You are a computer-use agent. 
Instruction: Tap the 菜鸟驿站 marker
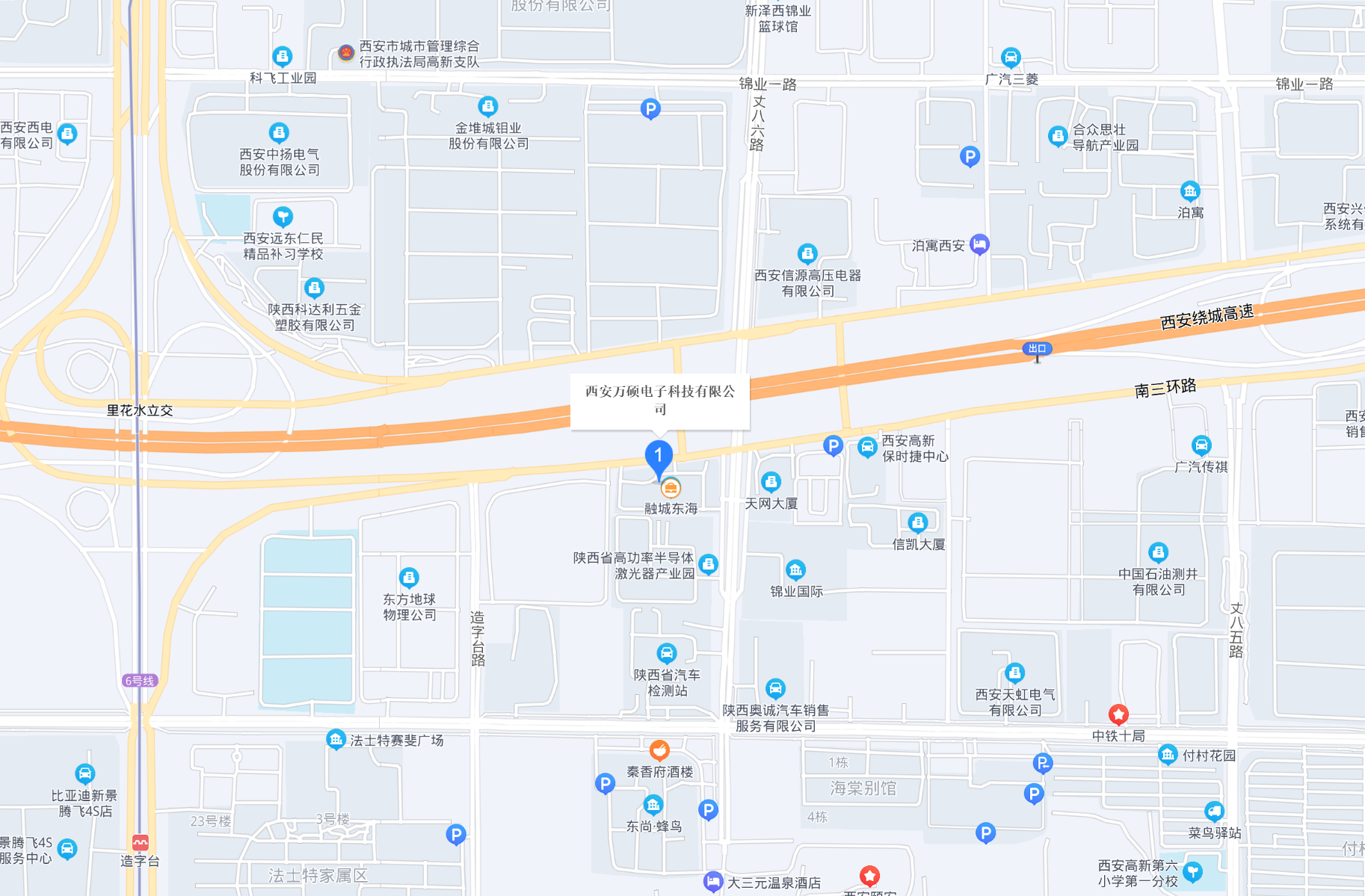(x=1214, y=811)
